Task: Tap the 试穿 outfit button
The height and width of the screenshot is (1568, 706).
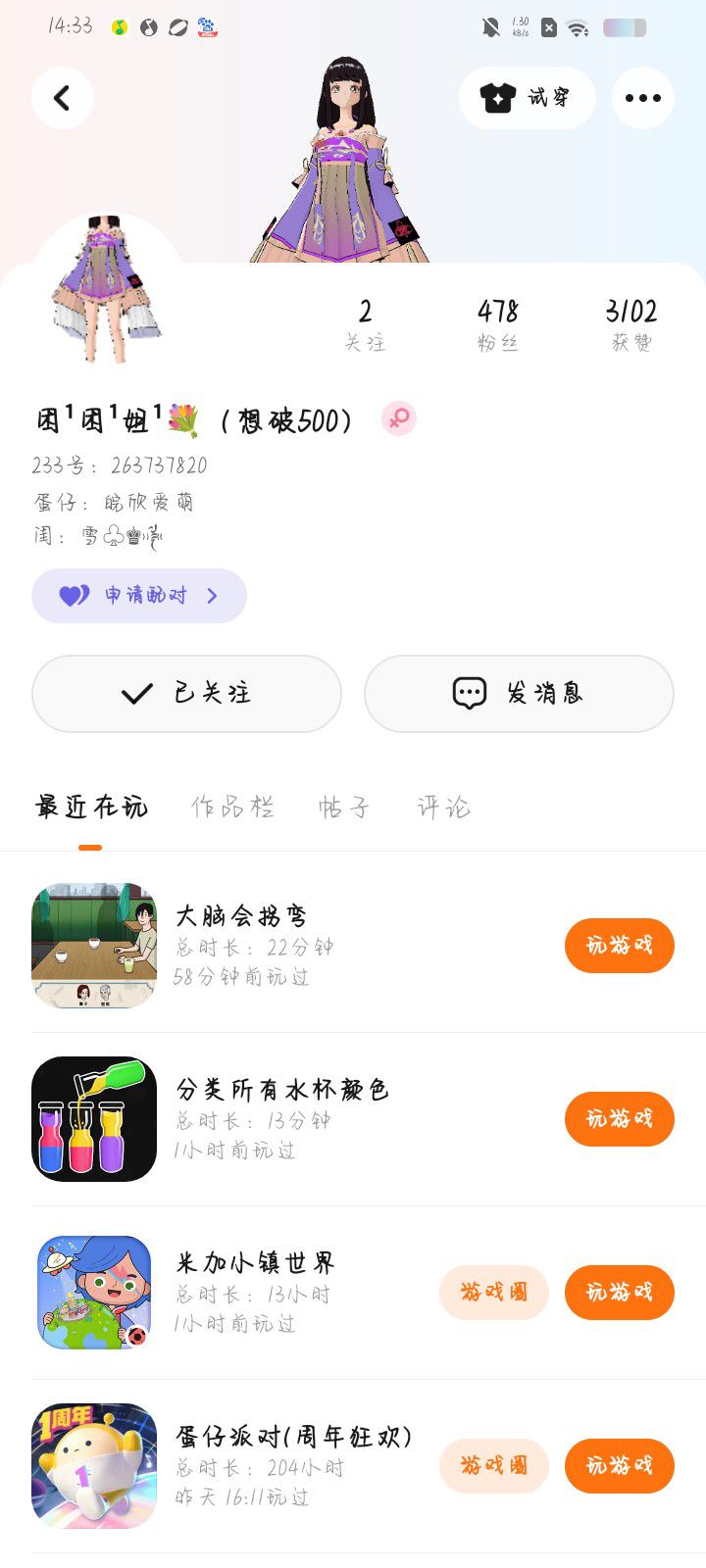Action: [x=527, y=98]
